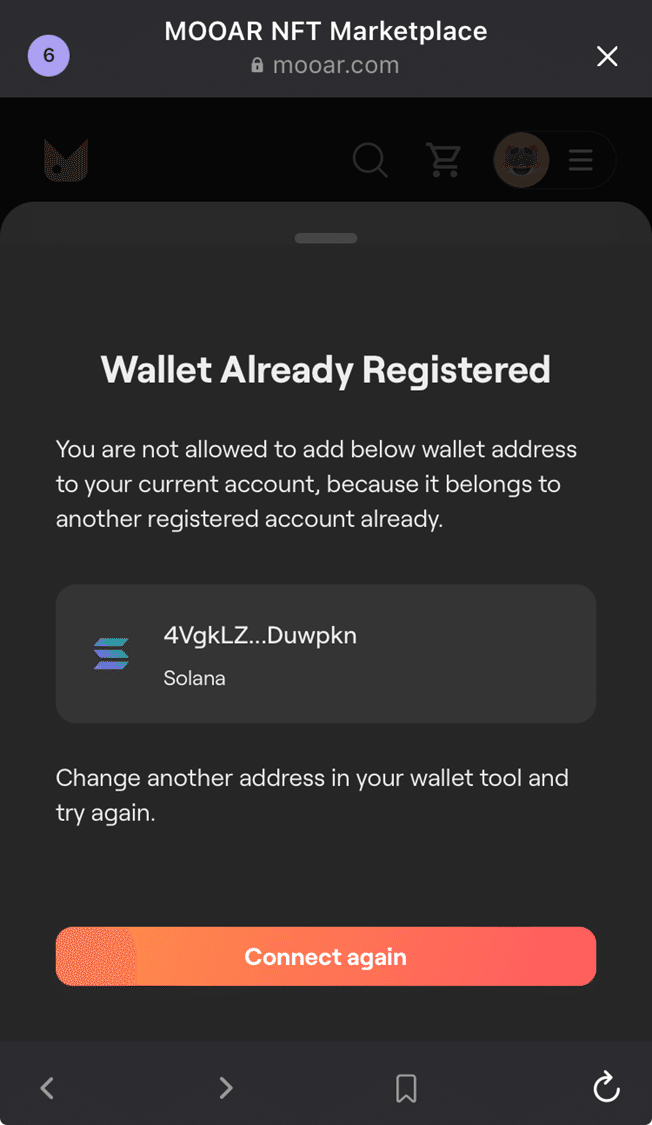Tap the bottom sheet drag handle
Image resolution: width=652 pixels, height=1125 pixels.
326,238
